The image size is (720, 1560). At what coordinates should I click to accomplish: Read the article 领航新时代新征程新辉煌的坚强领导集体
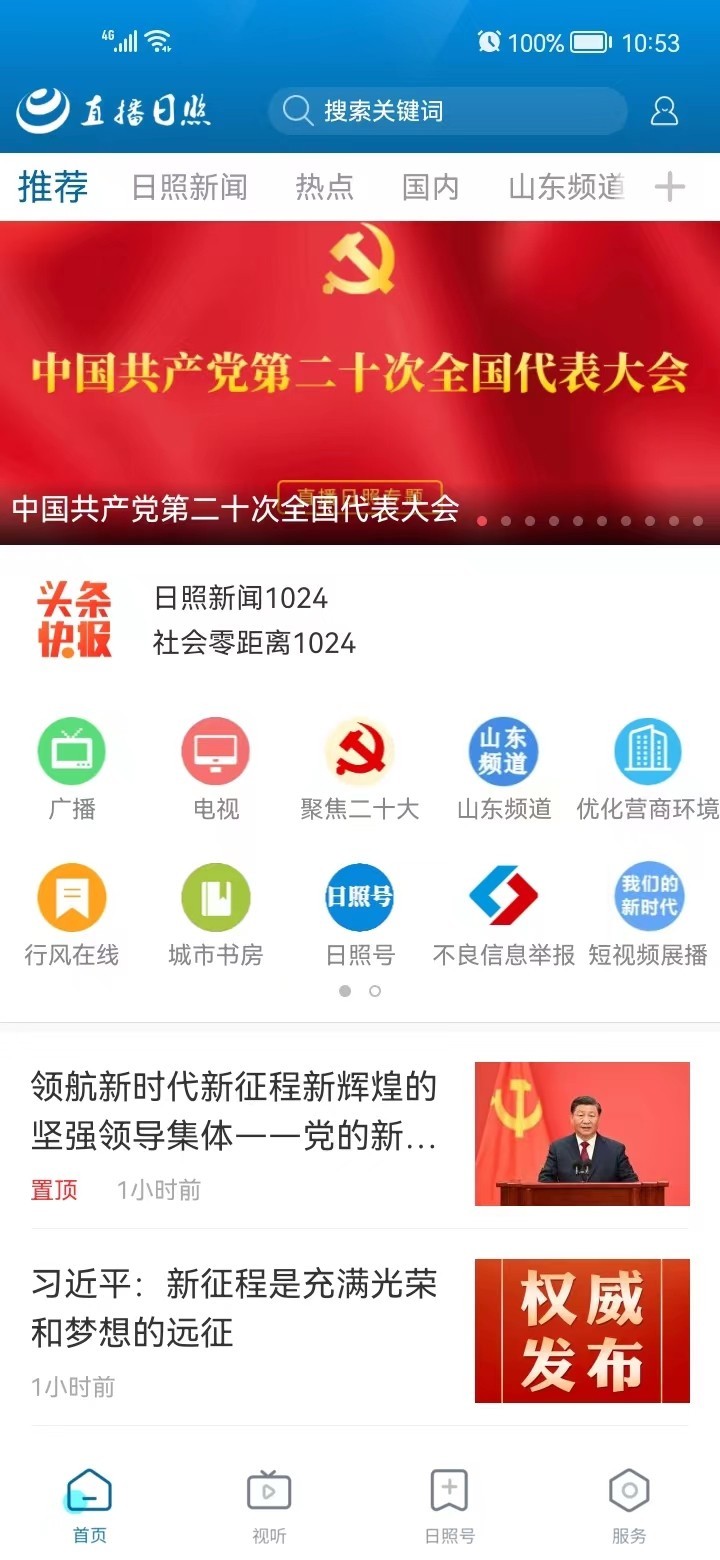235,1110
